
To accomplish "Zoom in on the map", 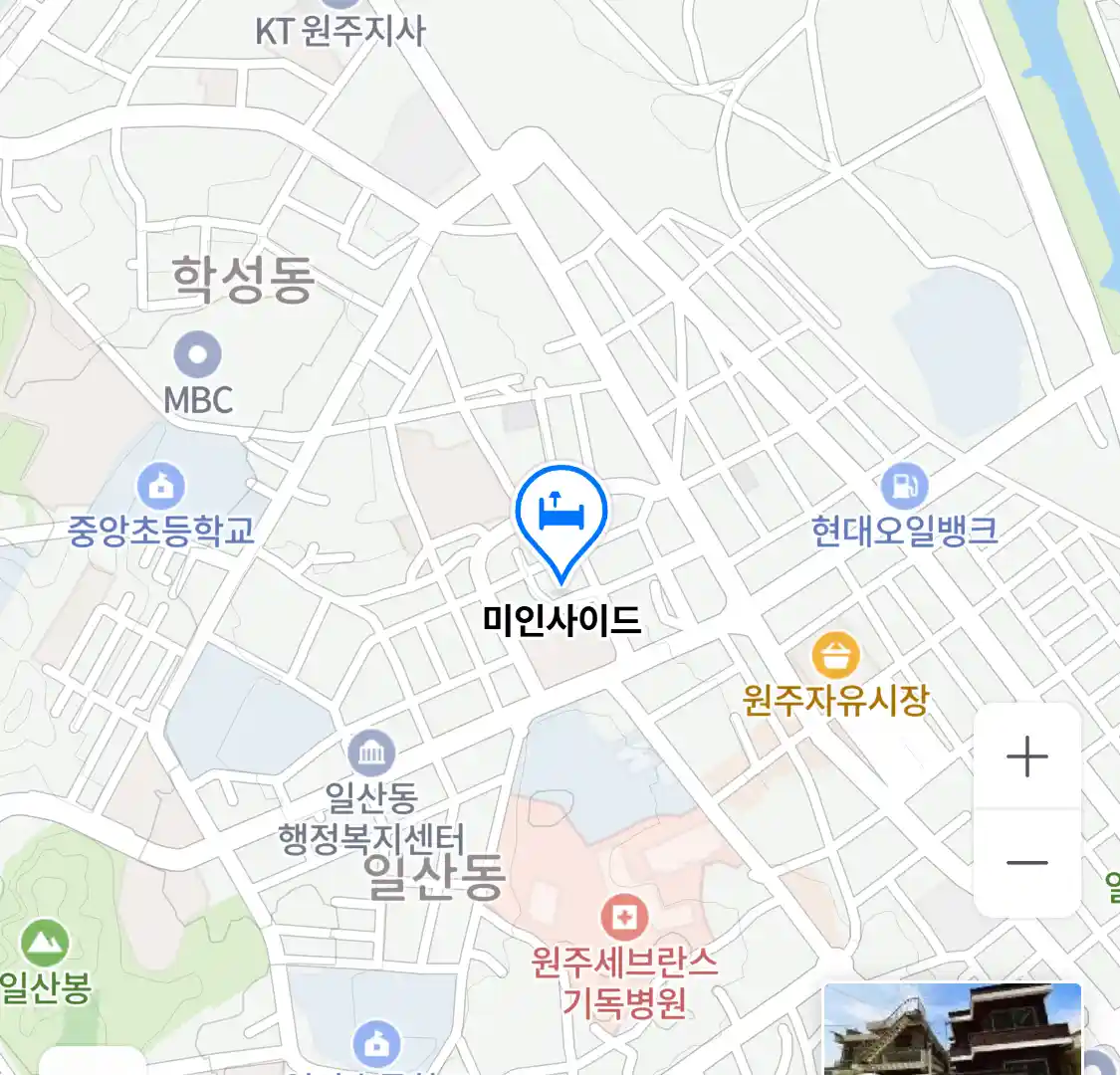I will pos(1026,757).
